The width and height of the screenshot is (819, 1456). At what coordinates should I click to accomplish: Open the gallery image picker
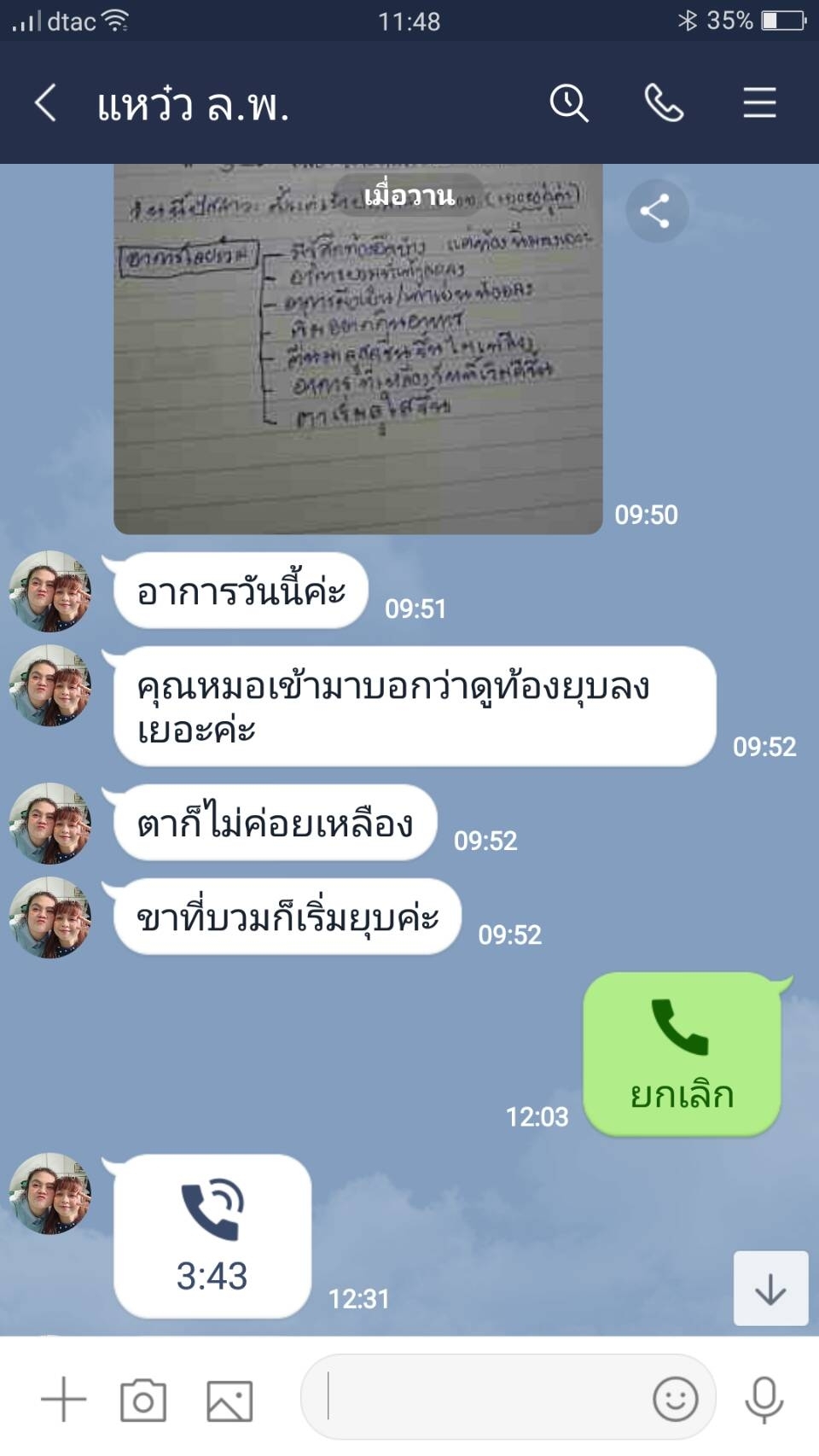click(229, 1401)
